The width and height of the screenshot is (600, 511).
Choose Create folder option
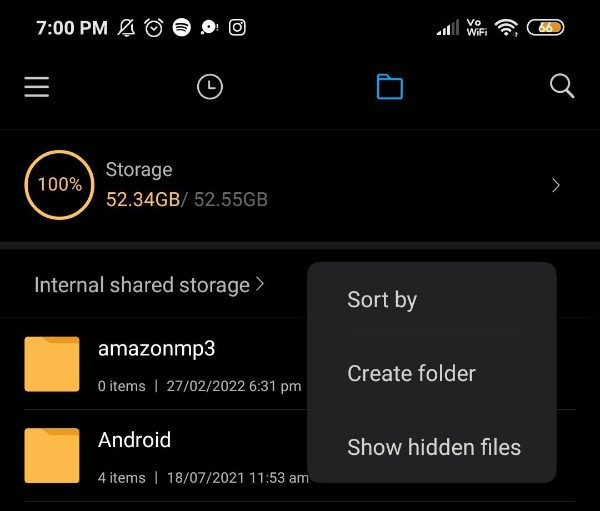(x=411, y=373)
